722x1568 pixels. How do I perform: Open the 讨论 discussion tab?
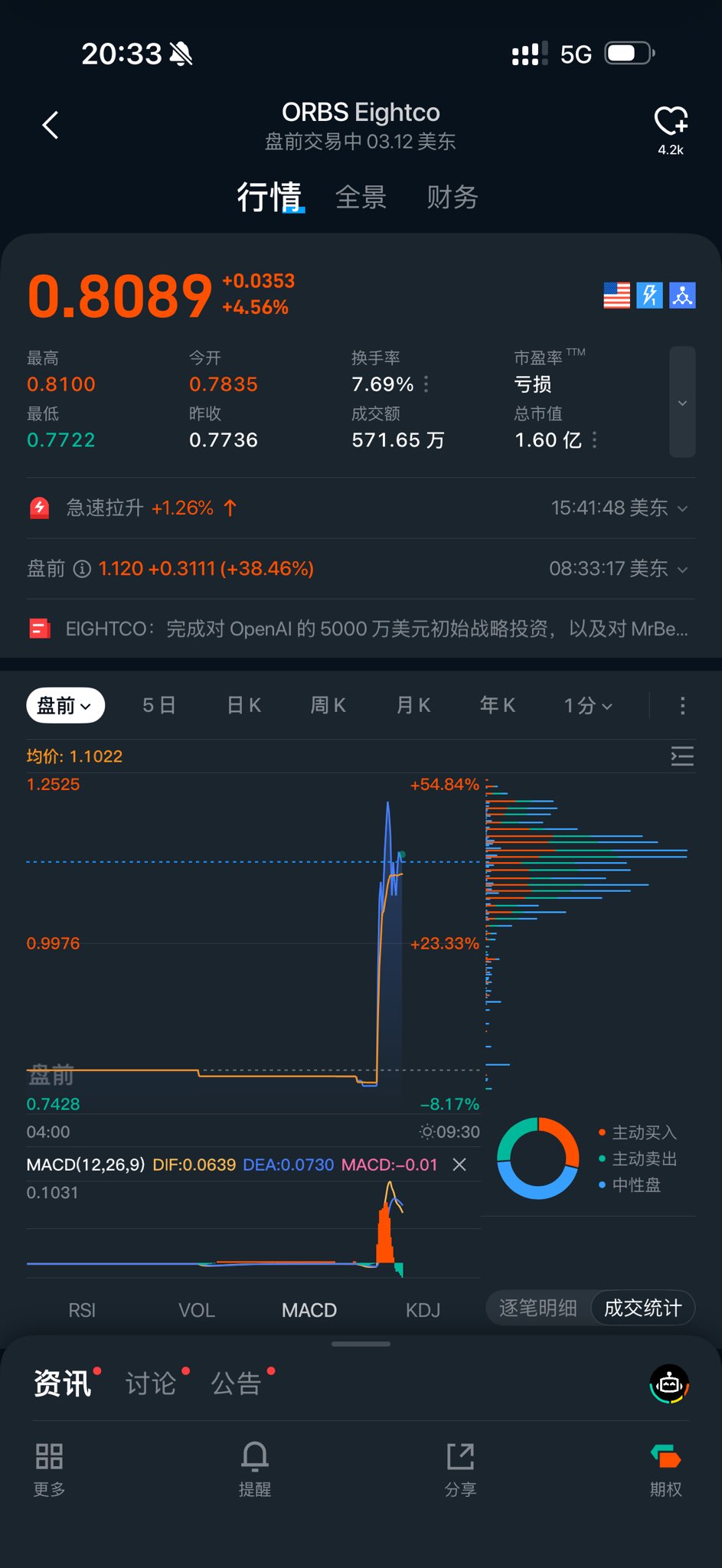151,1383
